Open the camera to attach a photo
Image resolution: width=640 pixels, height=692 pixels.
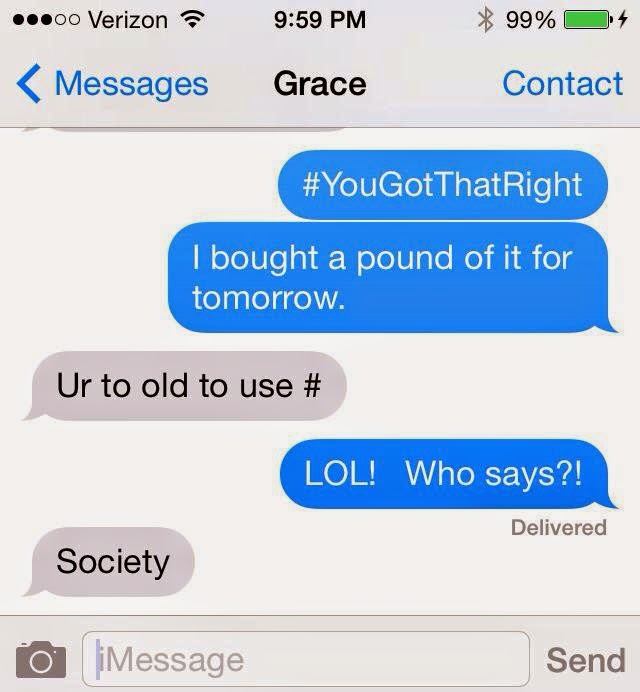[x=41, y=660]
